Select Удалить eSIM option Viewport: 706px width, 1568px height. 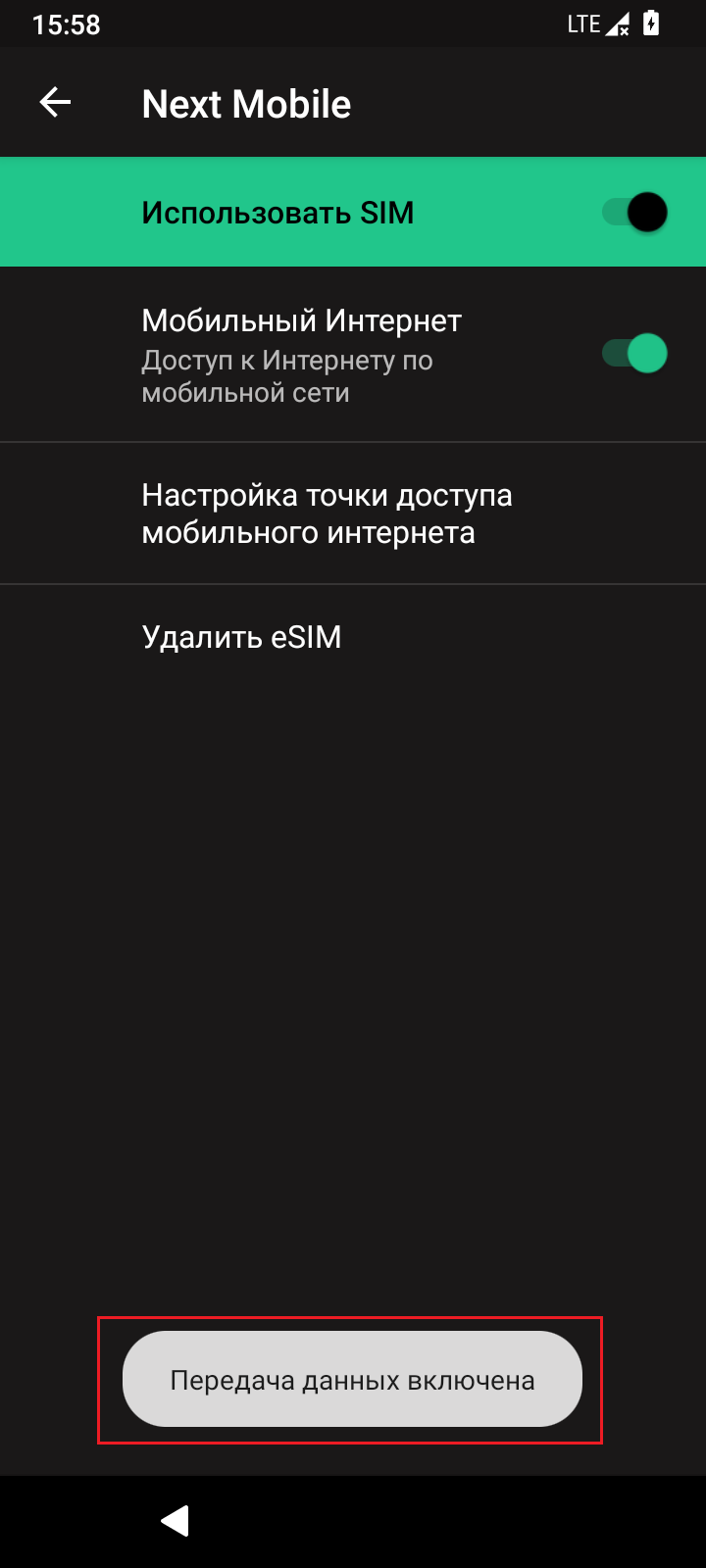coord(353,637)
